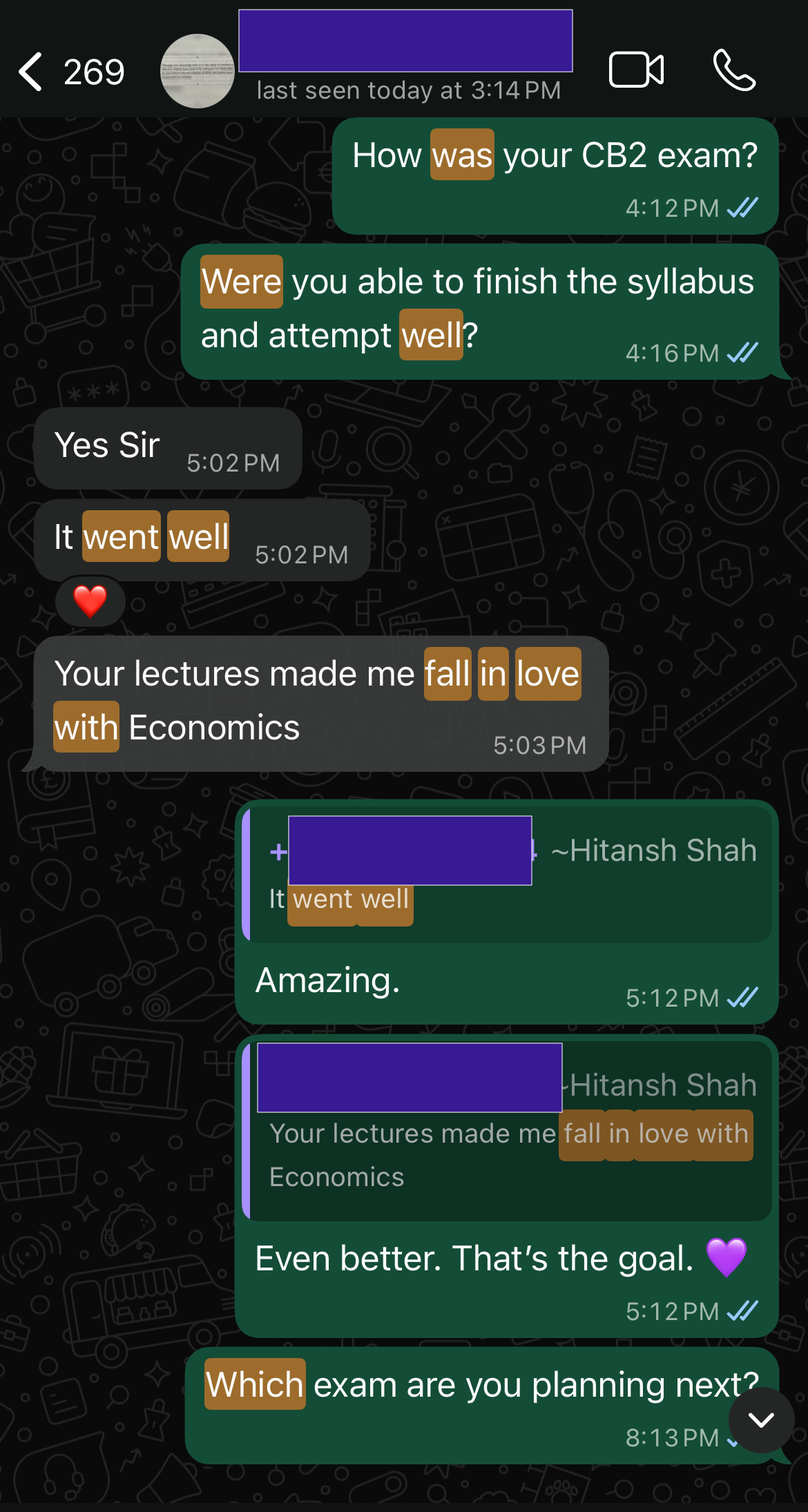
Task: View the heart reaction on "It went well"
Action: tap(90, 601)
